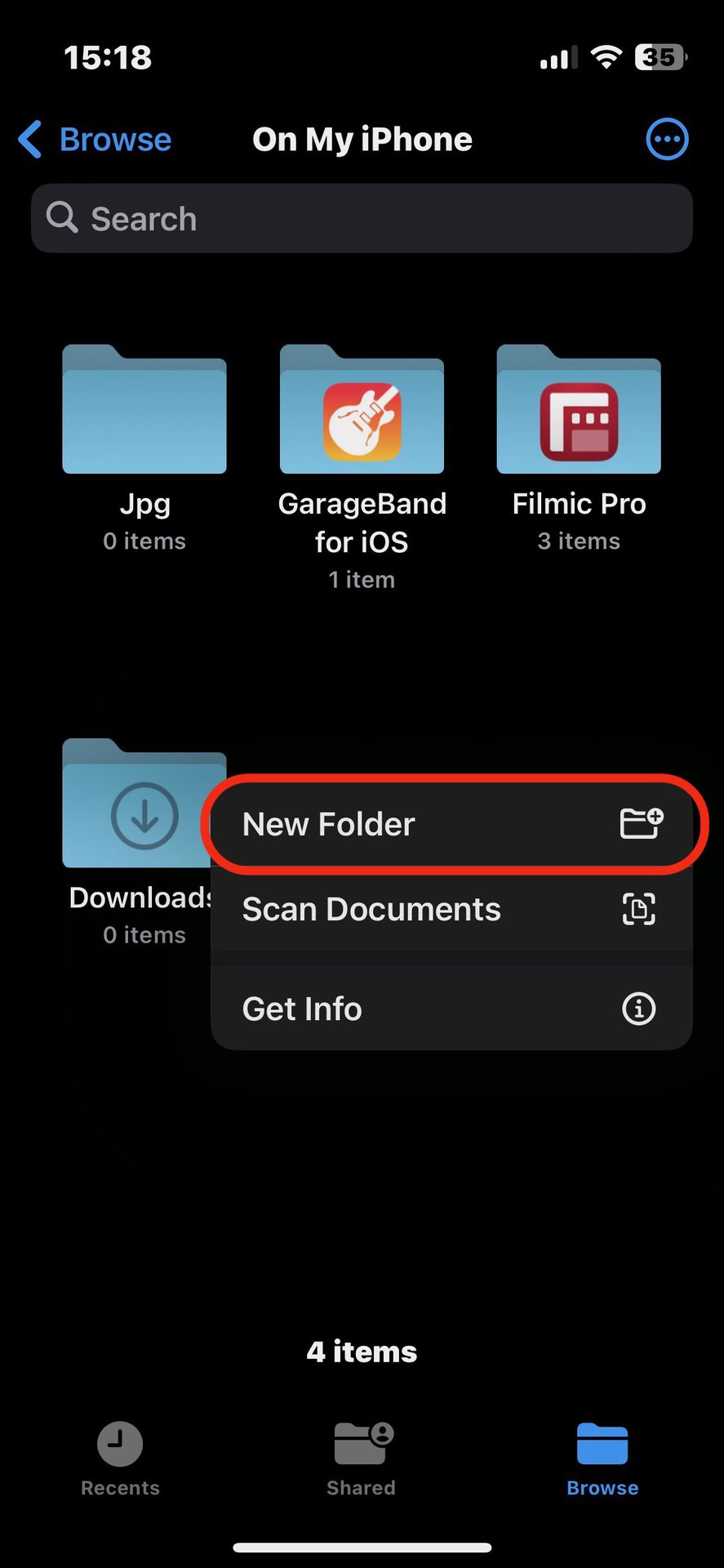The image size is (724, 1568).
Task: Open the circled three-dots options menu
Action: pyautogui.click(x=667, y=140)
